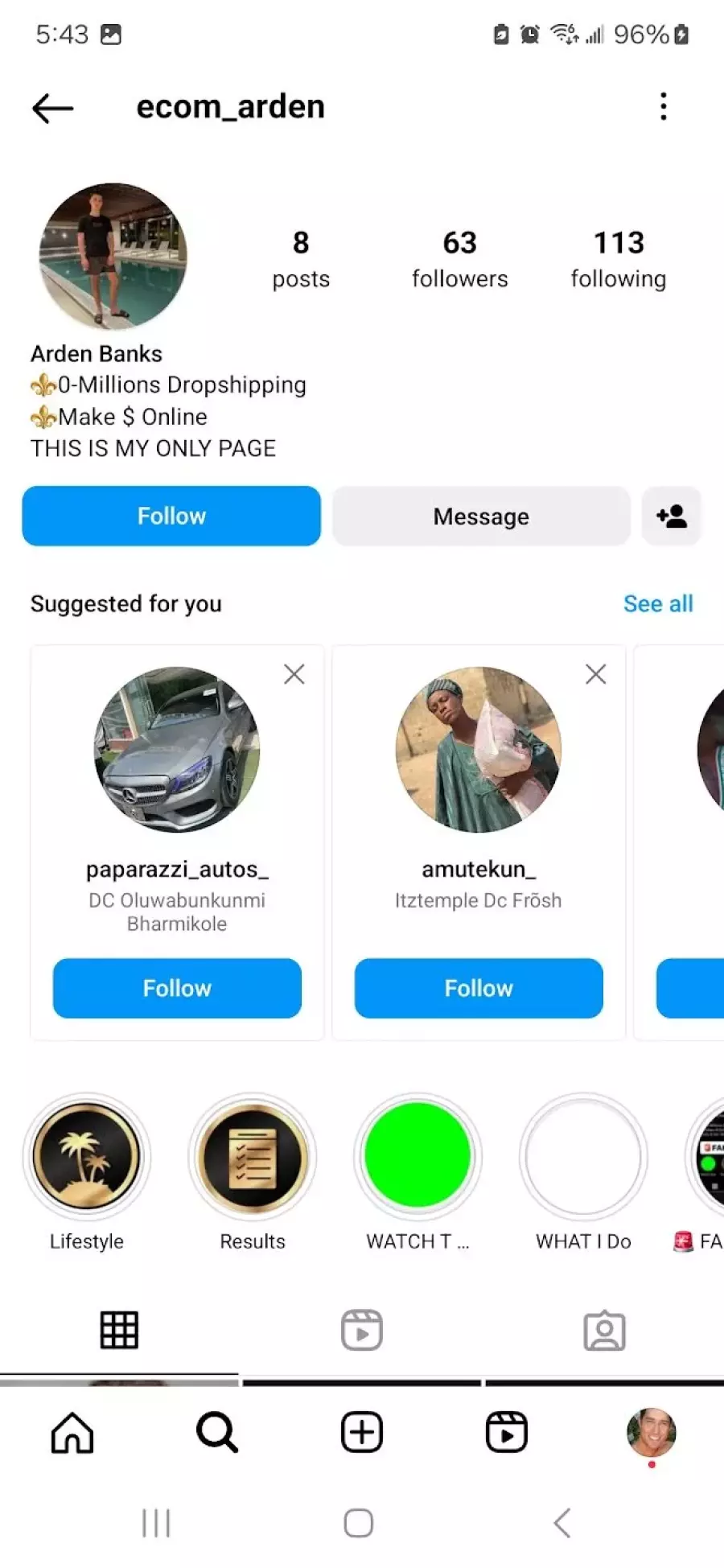View the 63 followers list

click(459, 258)
